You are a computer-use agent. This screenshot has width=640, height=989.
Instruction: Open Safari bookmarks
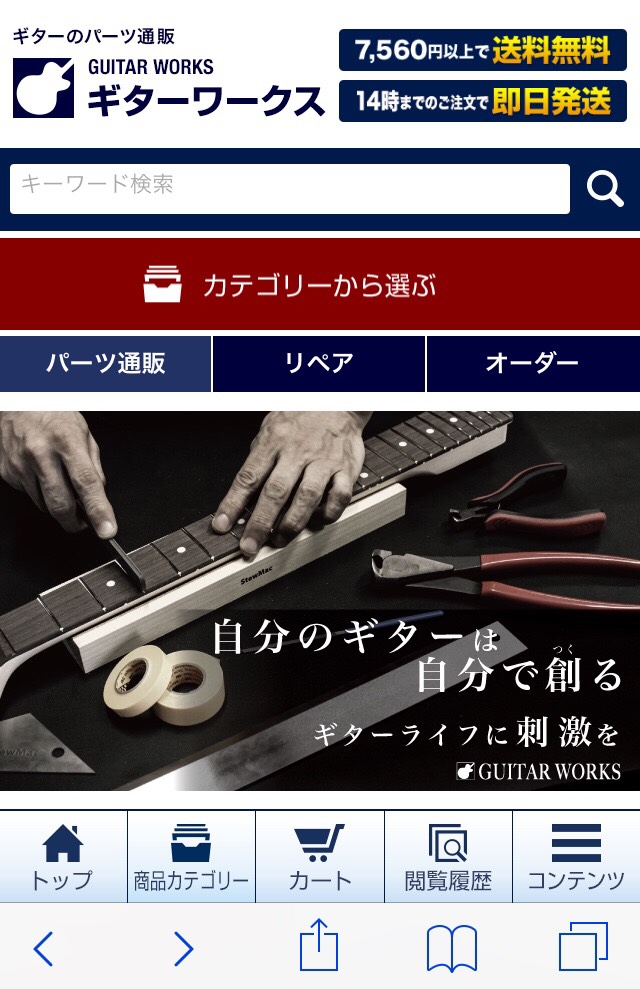click(451, 948)
